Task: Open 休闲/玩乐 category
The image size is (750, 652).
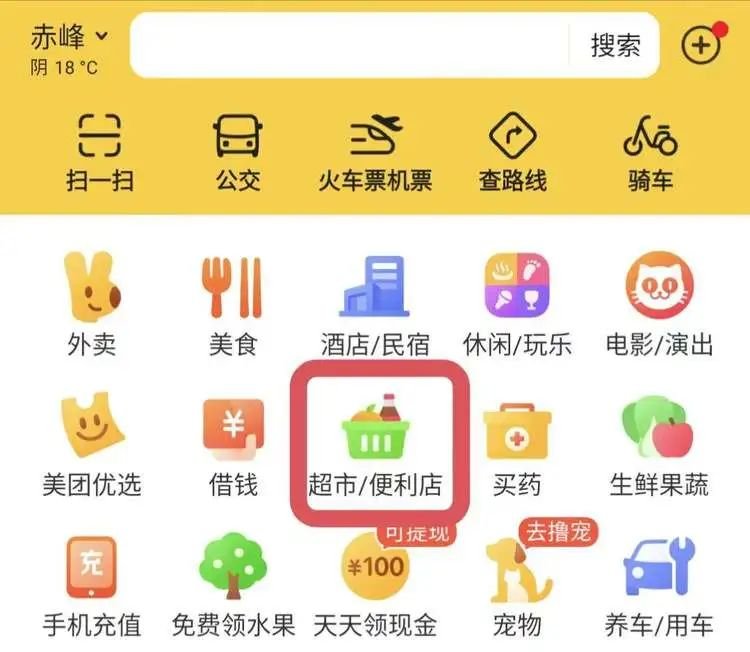Action: pyautogui.click(x=517, y=303)
